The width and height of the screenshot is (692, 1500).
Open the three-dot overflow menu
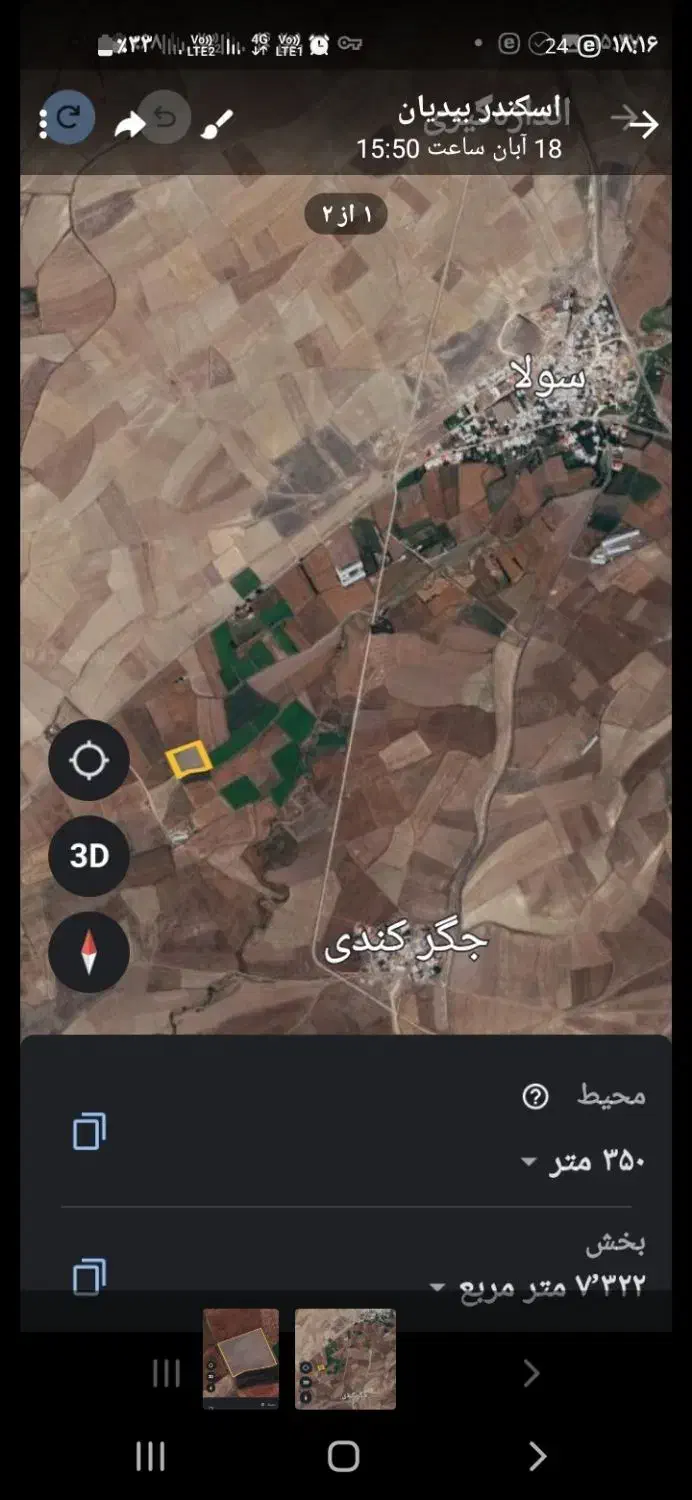[x=43, y=124]
